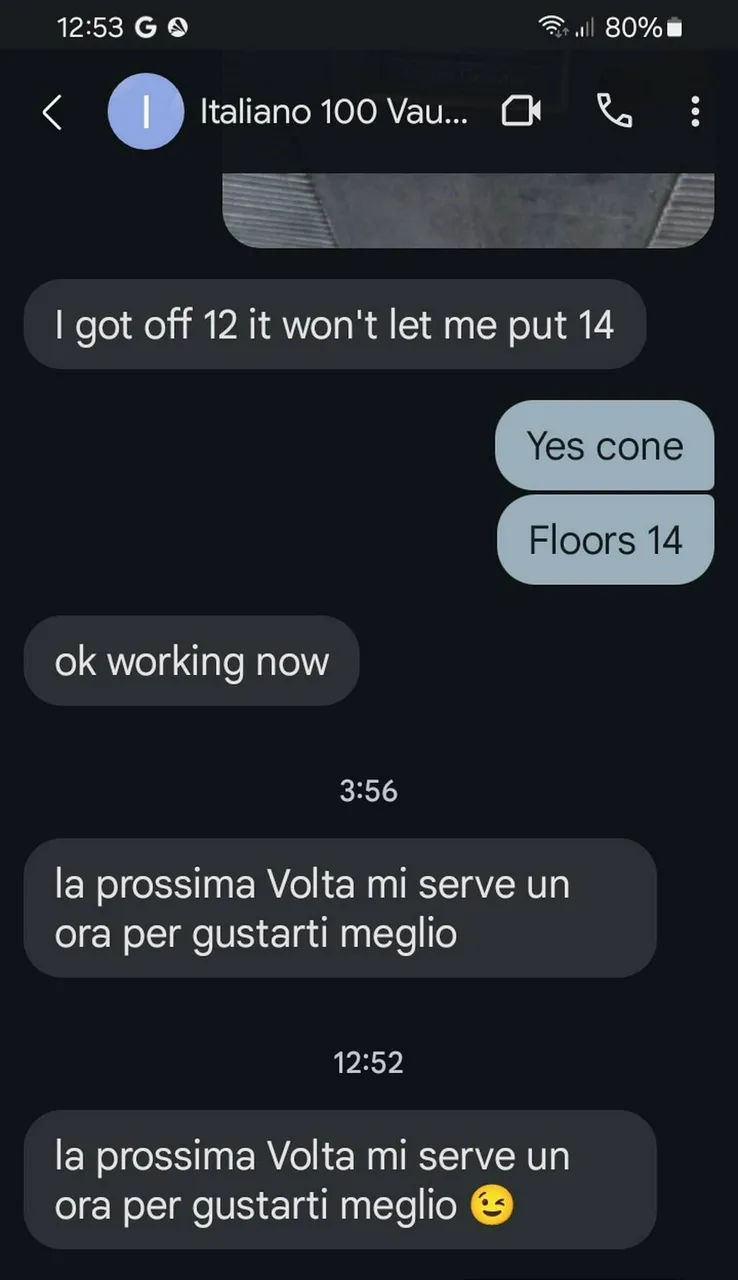Start a video call with Italiano 100
This screenshot has height=1280, width=738.
point(520,112)
